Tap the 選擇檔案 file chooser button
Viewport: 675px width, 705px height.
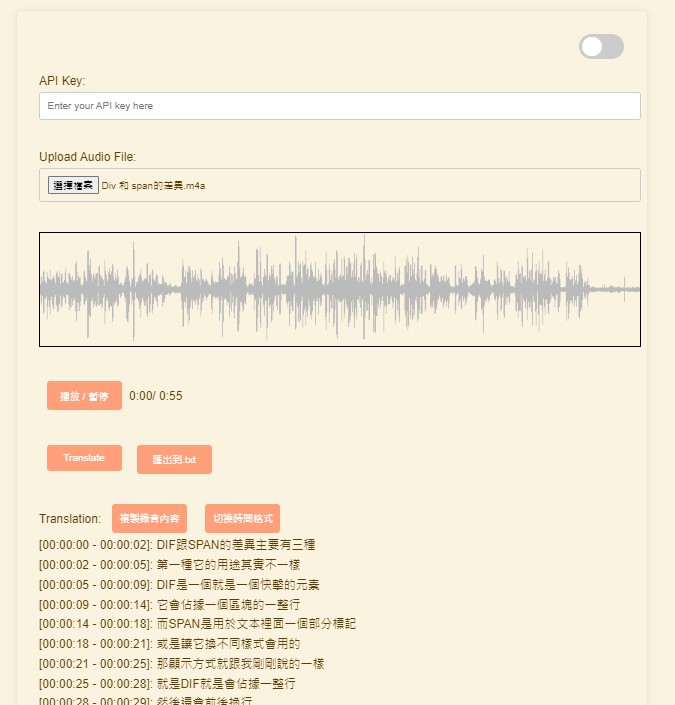click(73, 185)
